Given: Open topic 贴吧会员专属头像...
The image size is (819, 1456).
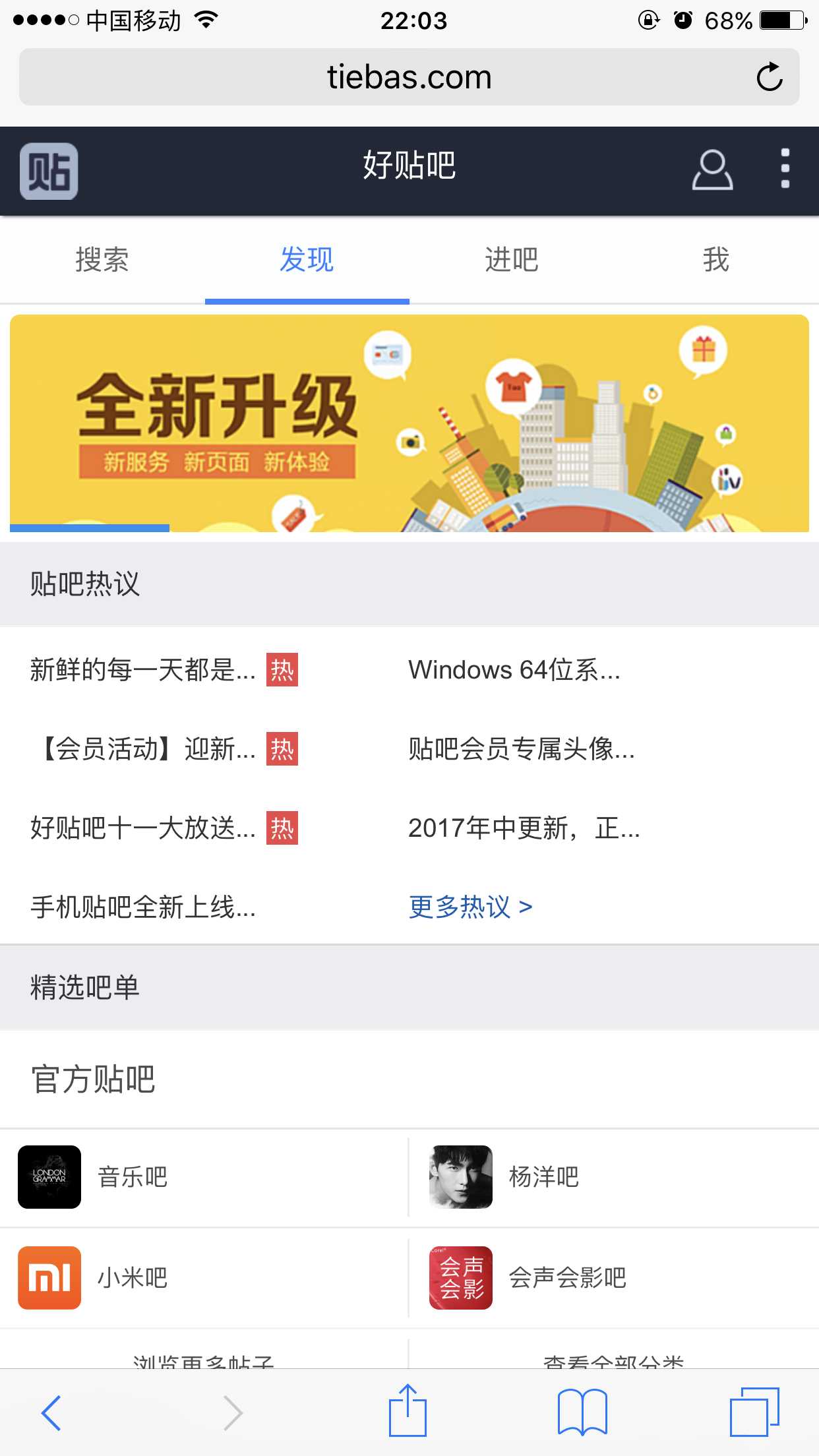Looking at the screenshot, I should pos(521,749).
